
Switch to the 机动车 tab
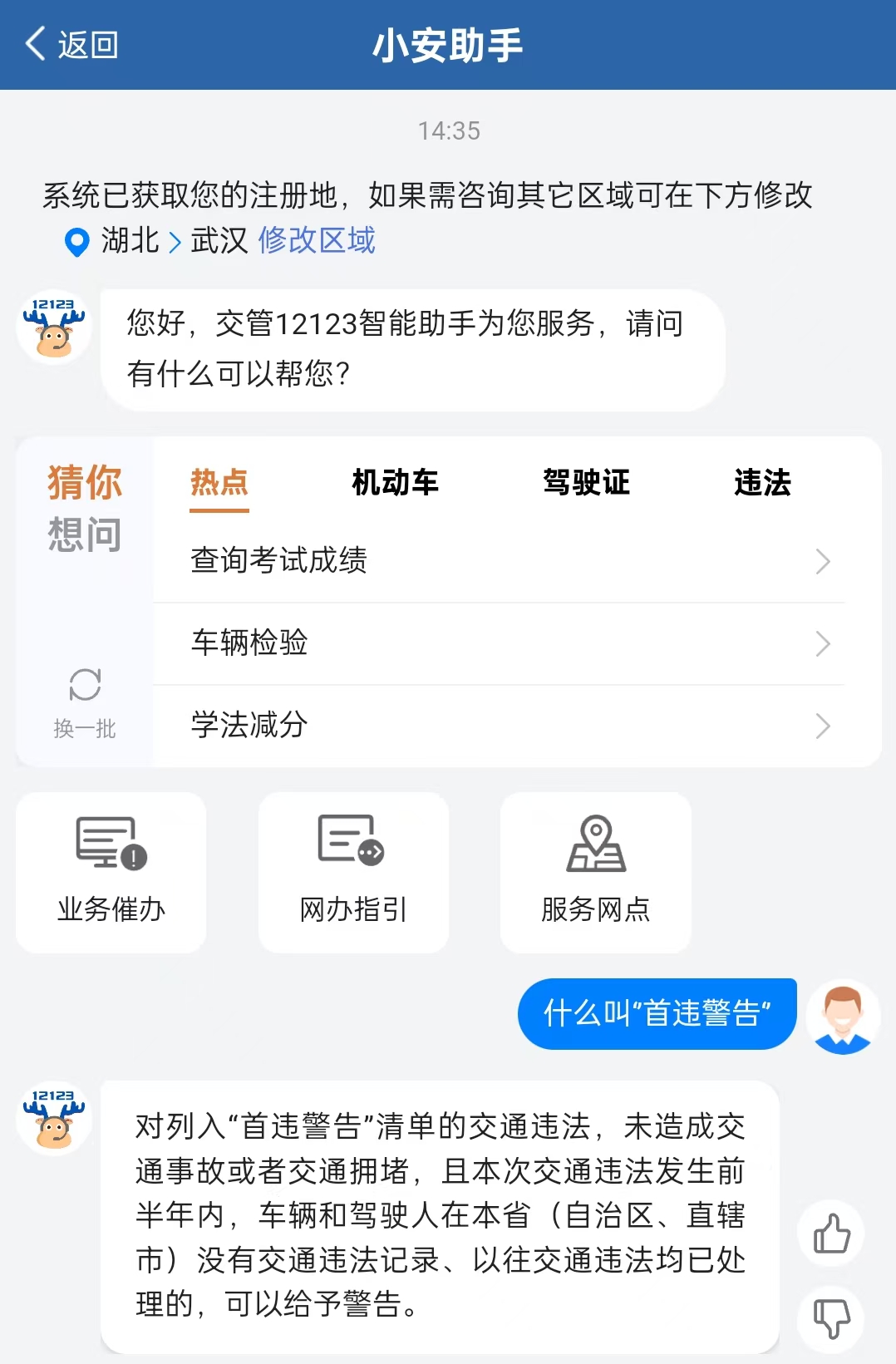coord(395,482)
